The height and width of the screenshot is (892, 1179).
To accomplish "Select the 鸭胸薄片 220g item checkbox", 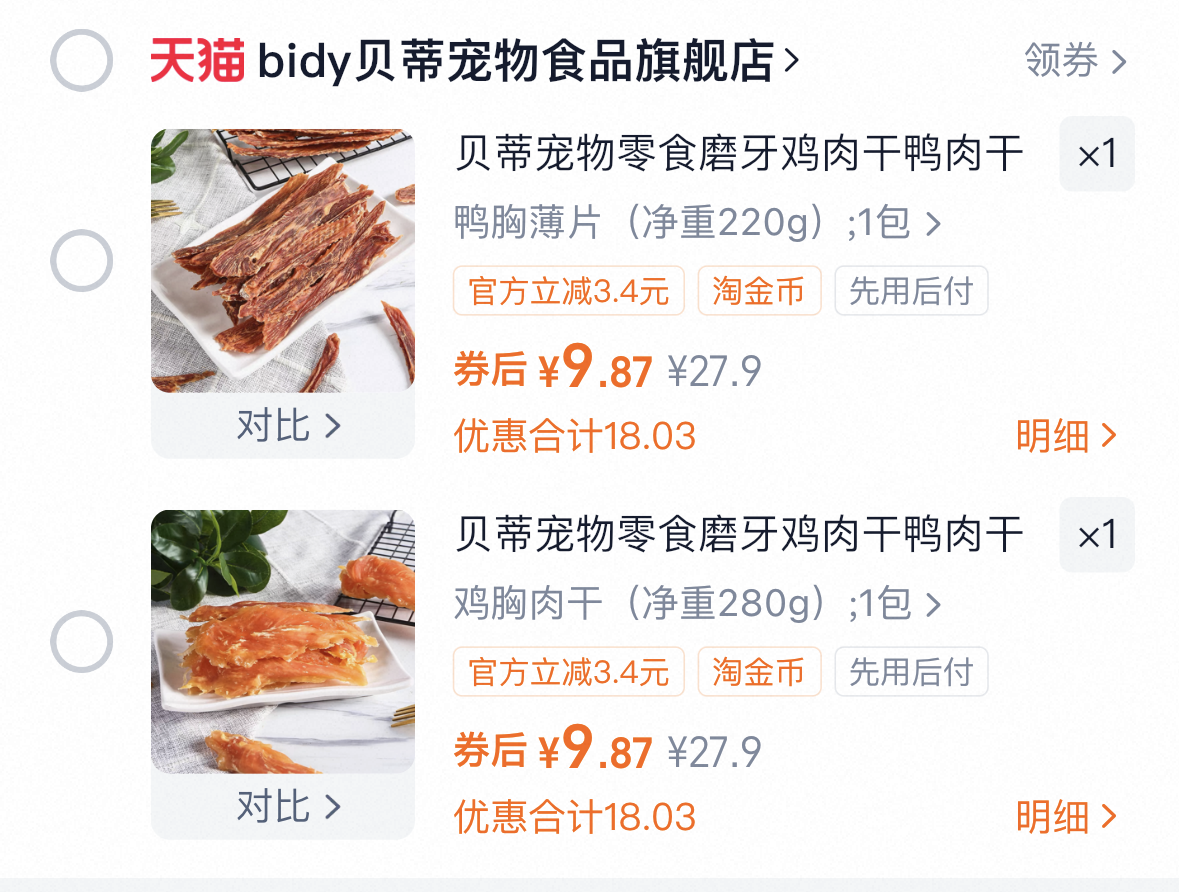I will 81,261.
